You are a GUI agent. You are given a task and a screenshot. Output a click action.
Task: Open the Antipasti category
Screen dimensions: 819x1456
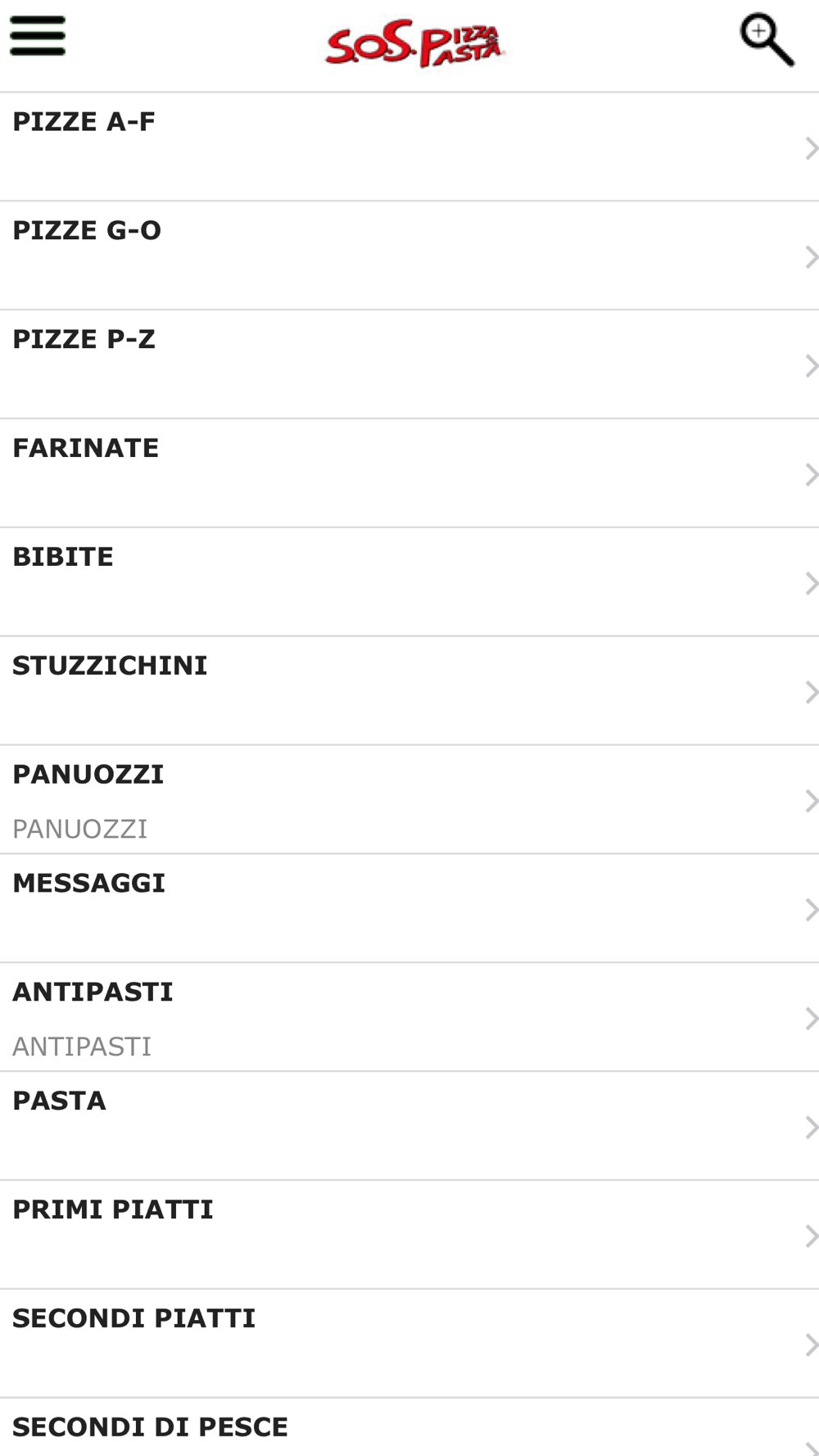(x=409, y=1018)
